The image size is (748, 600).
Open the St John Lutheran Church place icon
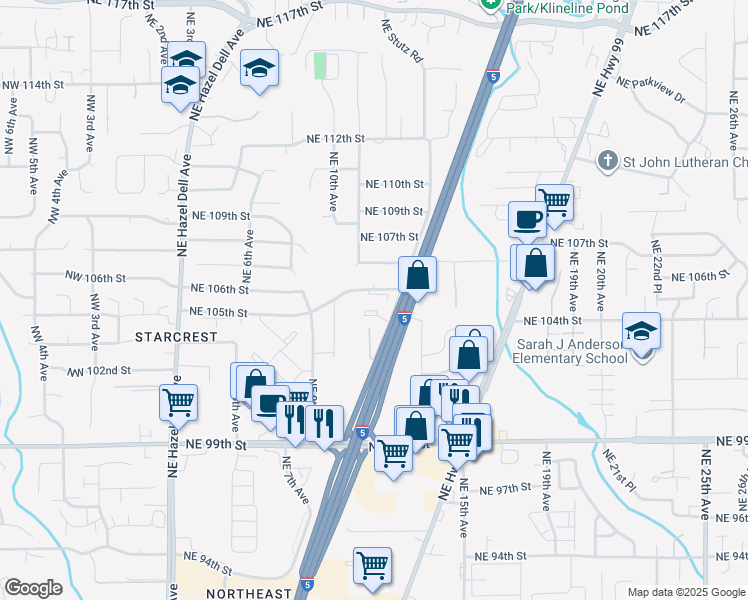coord(607,161)
